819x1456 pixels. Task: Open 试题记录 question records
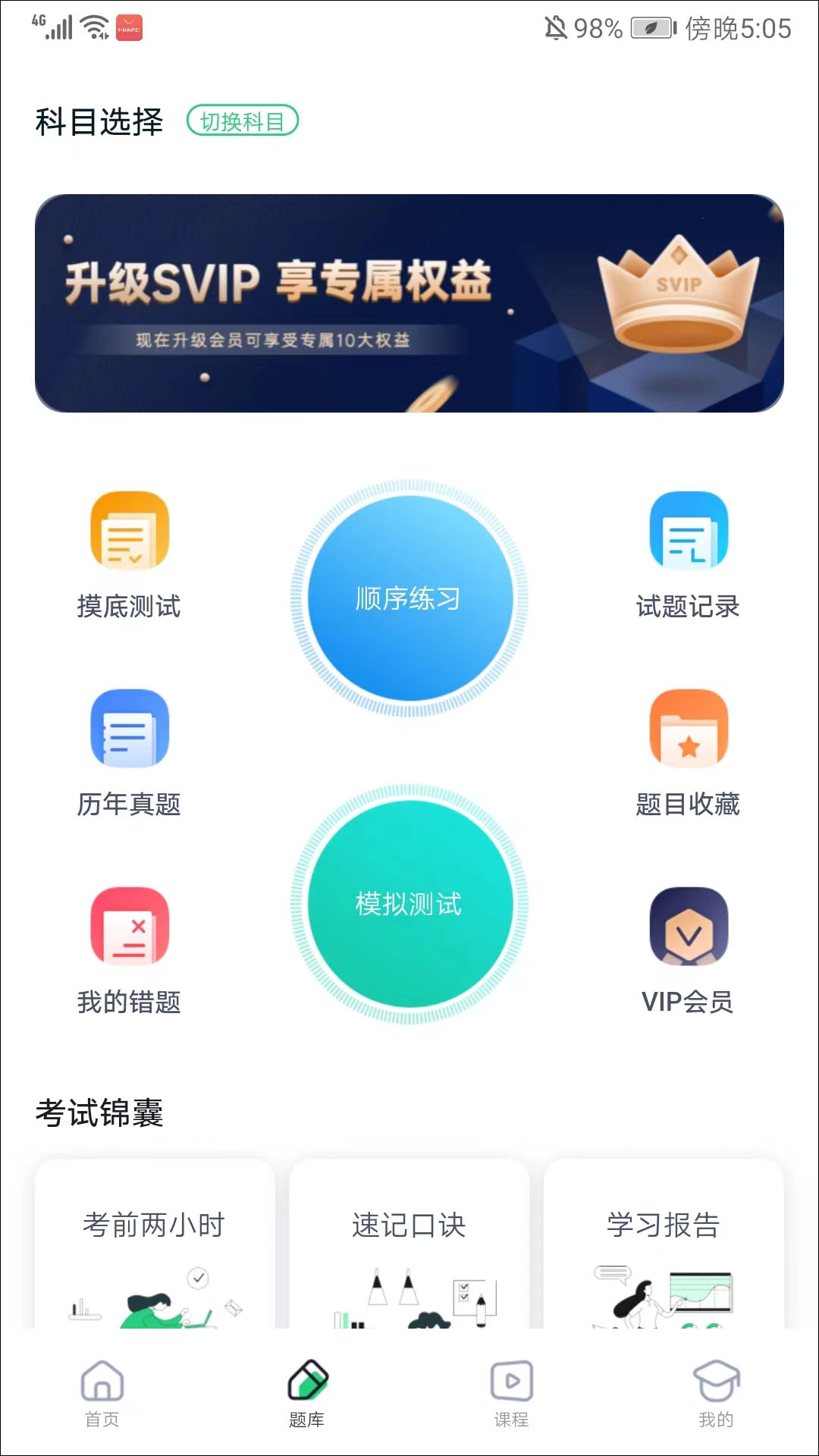689,531
